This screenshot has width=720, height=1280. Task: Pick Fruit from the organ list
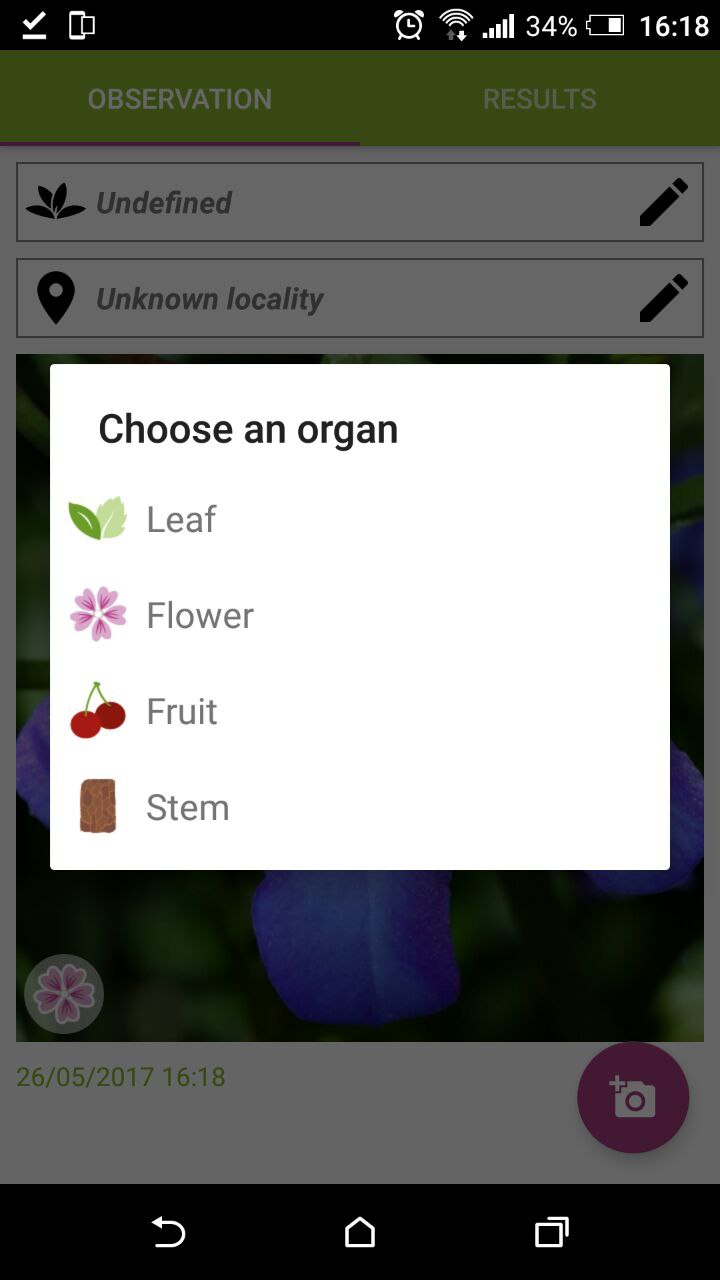181,711
